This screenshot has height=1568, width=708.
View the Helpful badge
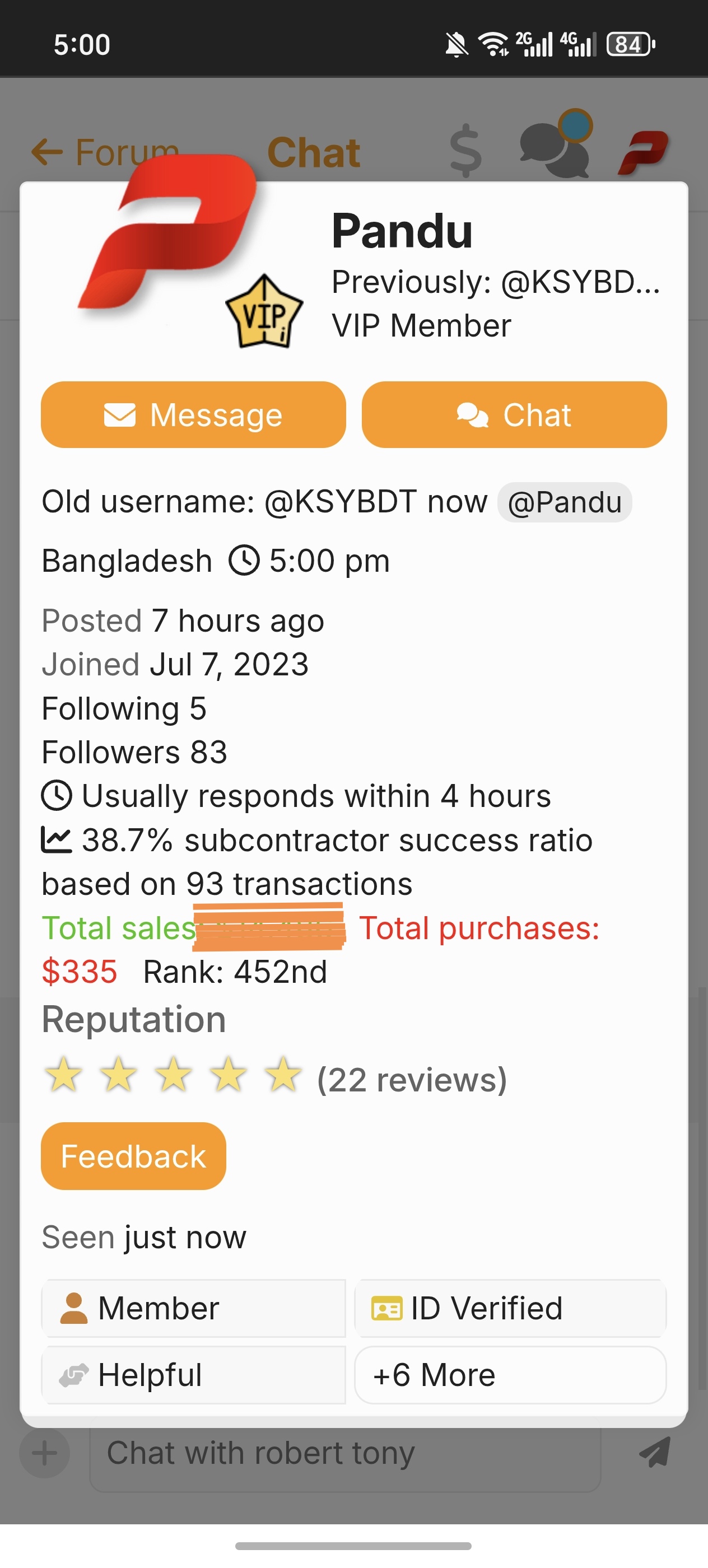tap(193, 1374)
